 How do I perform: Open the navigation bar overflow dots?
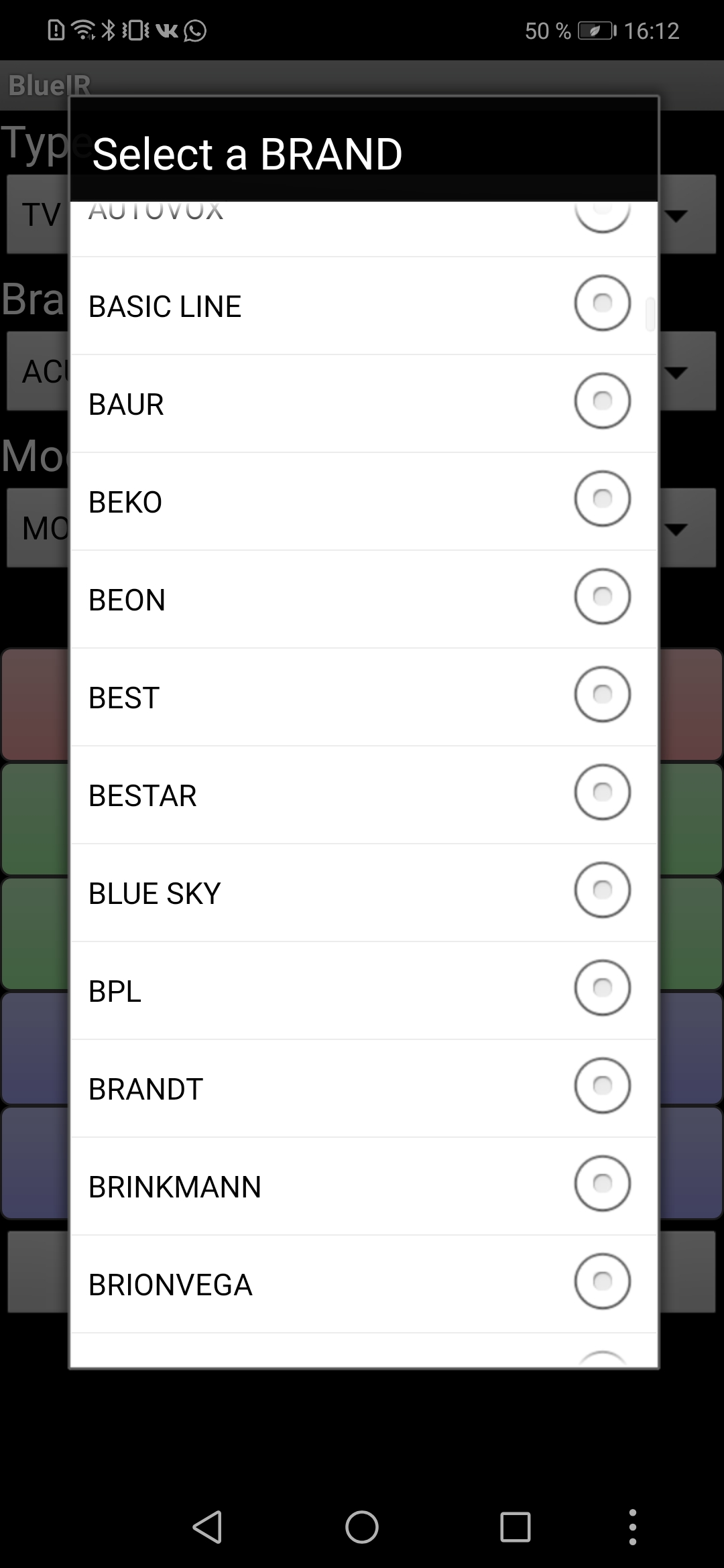pyautogui.click(x=632, y=1528)
